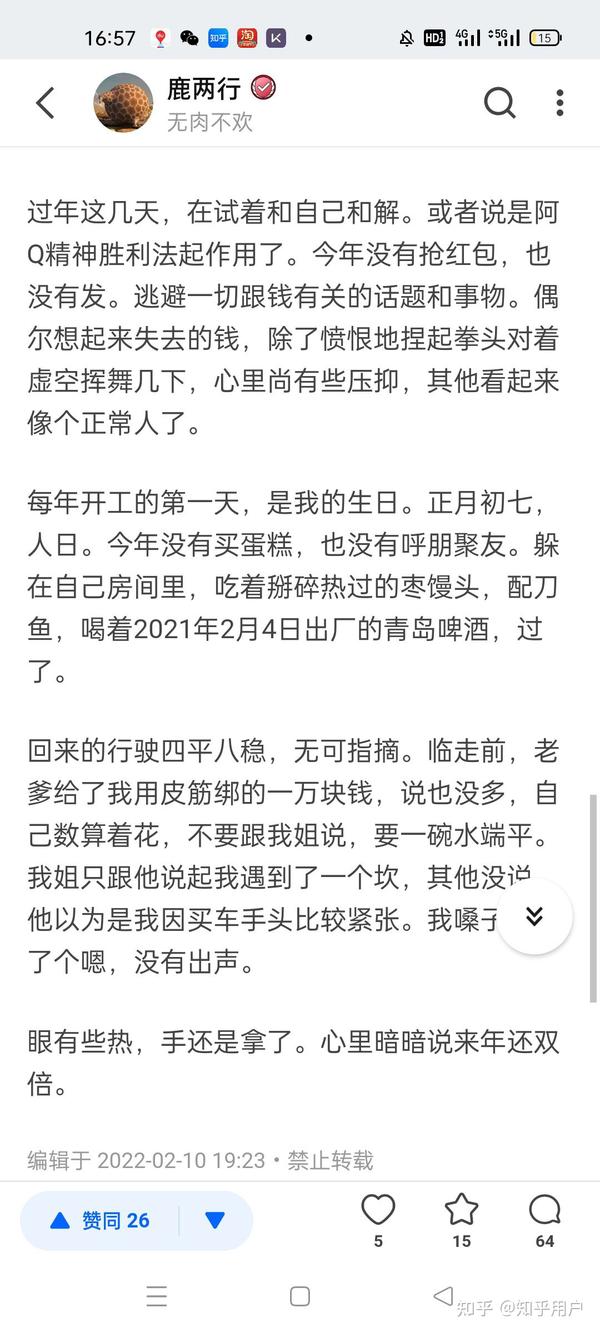Viewport: 600px width, 1333px height.
Task: Tap system home square button
Action: (299, 1297)
